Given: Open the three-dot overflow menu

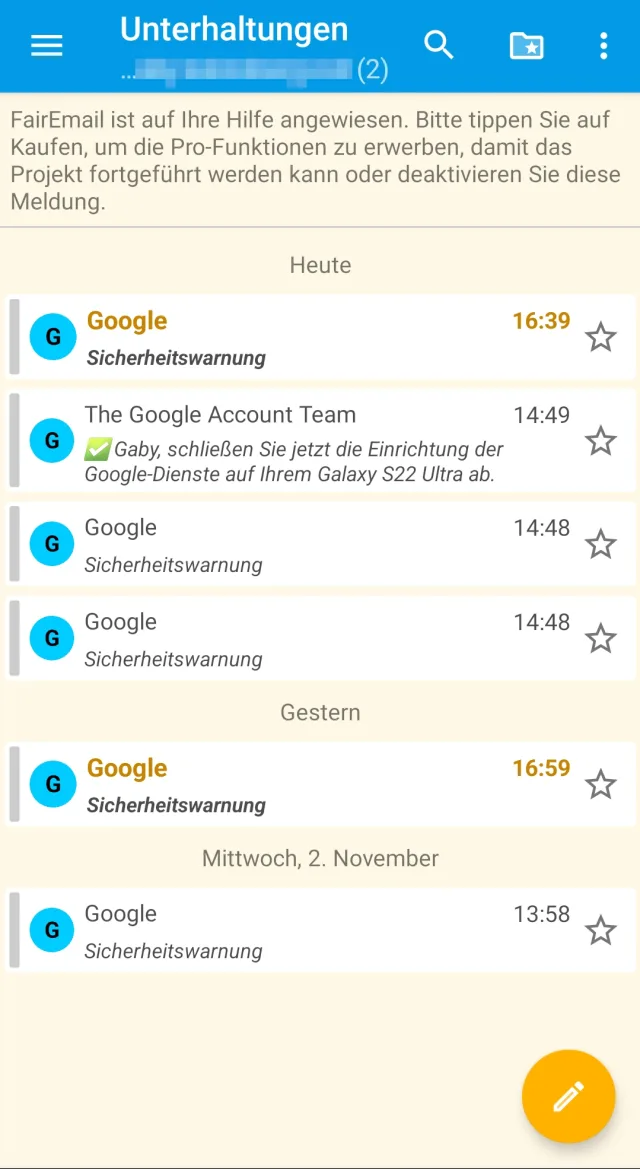Looking at the screenshot, I should [x=603, y=45].
